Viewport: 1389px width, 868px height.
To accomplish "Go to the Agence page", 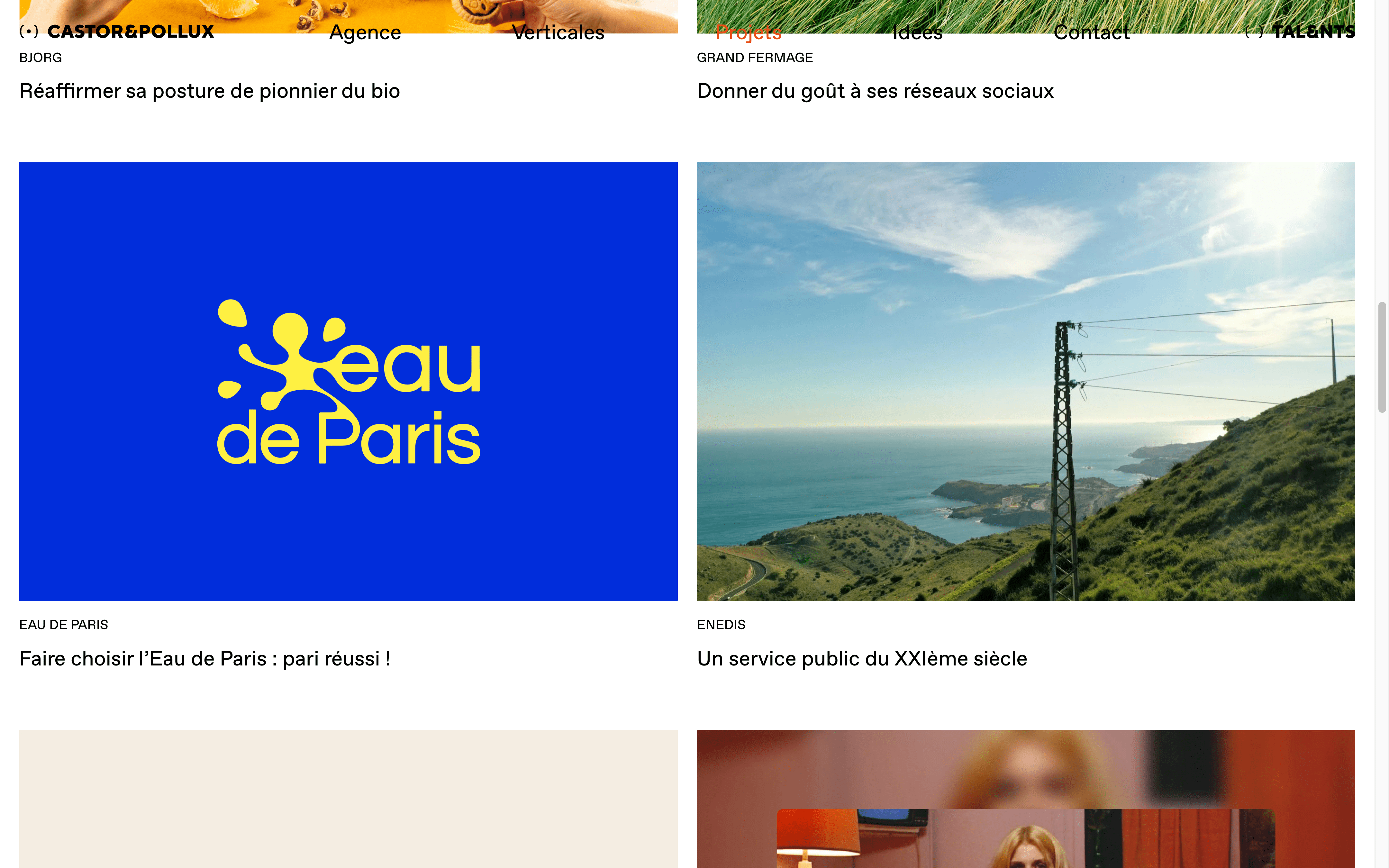I will click(365, 33).
